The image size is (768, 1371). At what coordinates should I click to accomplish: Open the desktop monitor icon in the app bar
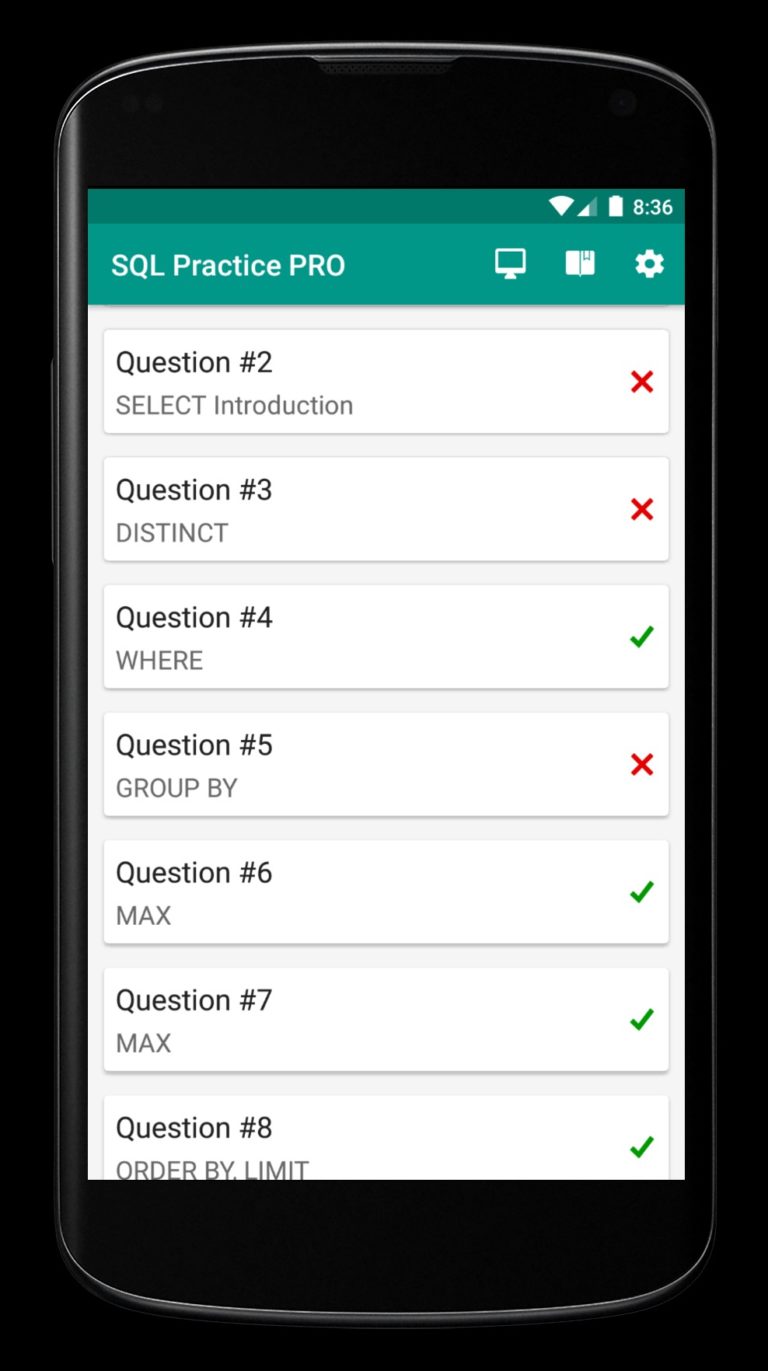point(510,264)
